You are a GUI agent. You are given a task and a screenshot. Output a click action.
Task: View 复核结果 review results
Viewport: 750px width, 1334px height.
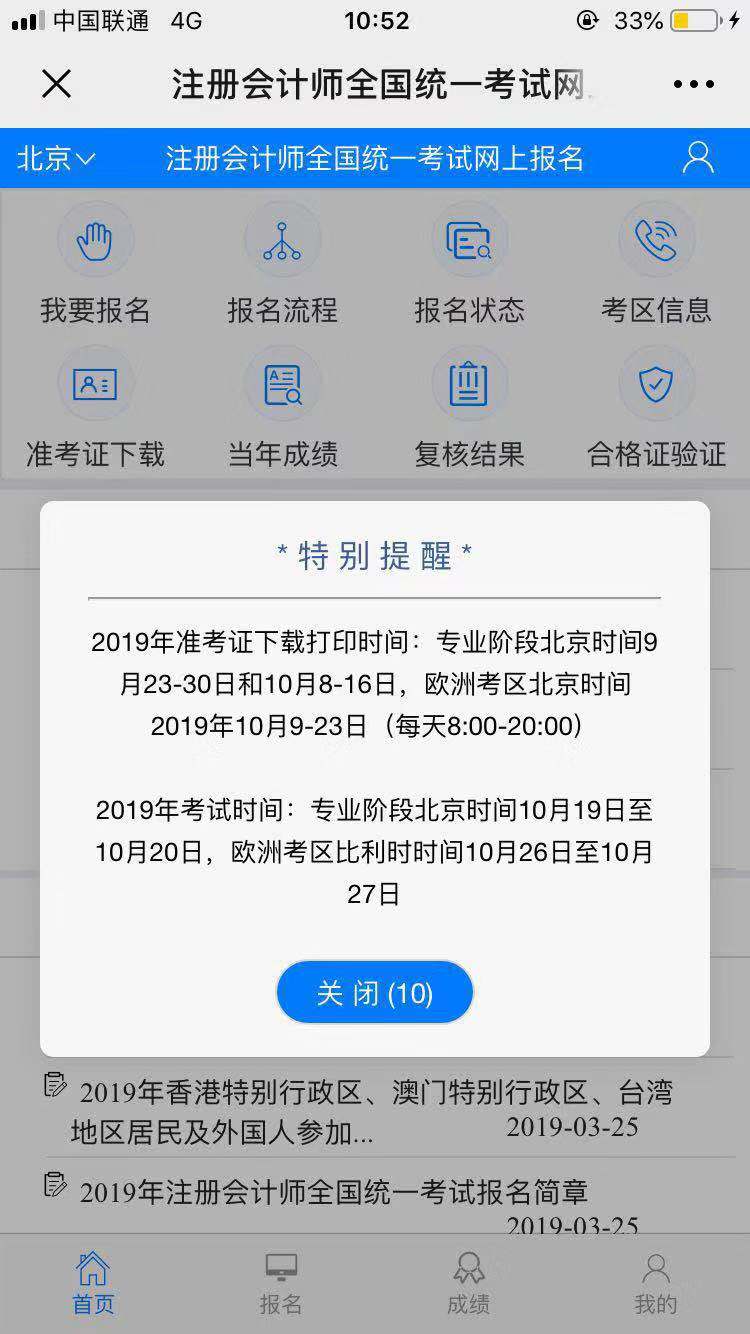click(469, 410)
